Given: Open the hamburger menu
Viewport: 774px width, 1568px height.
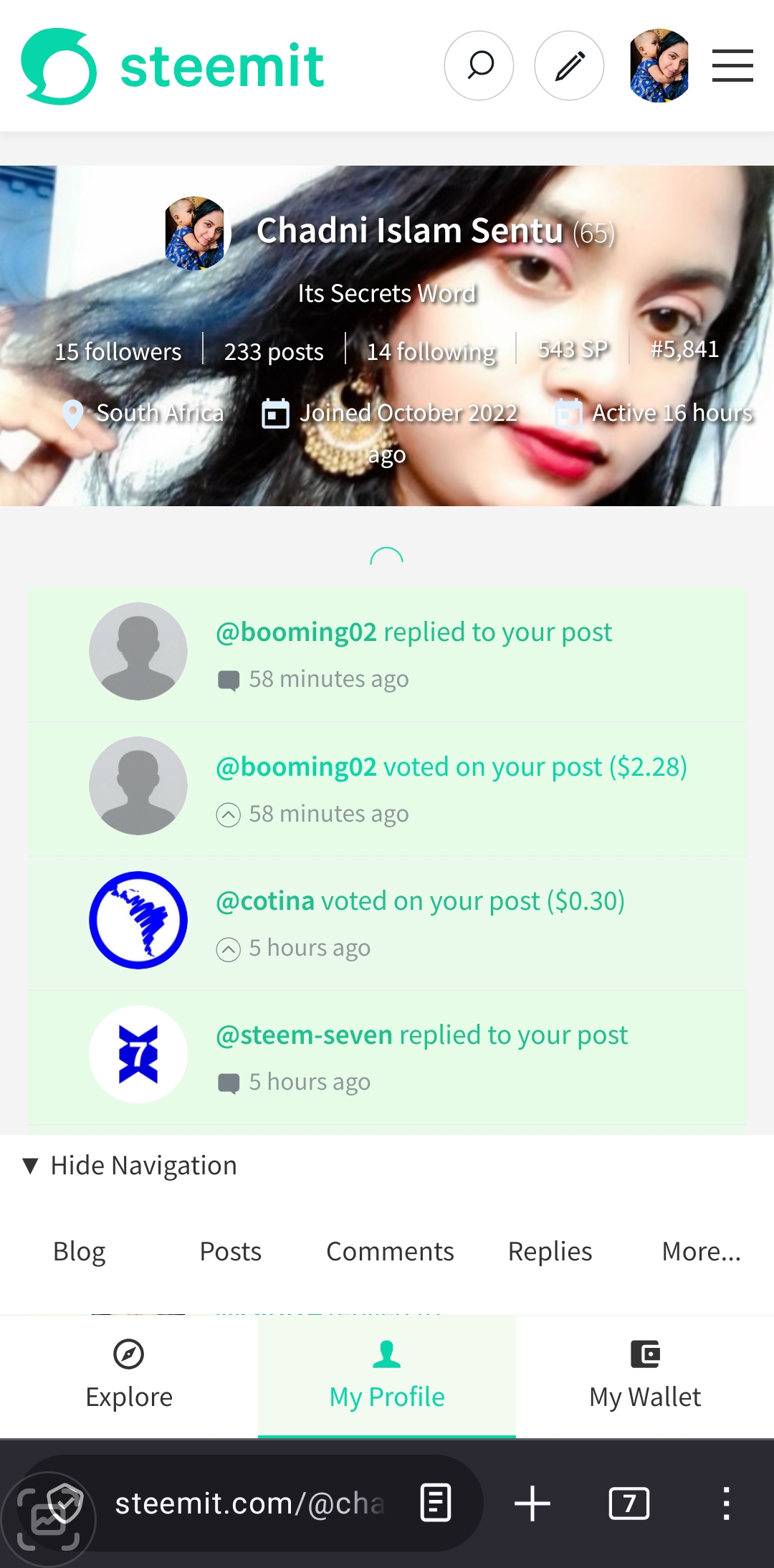Looking at the screenshot, I should point(732,65).
